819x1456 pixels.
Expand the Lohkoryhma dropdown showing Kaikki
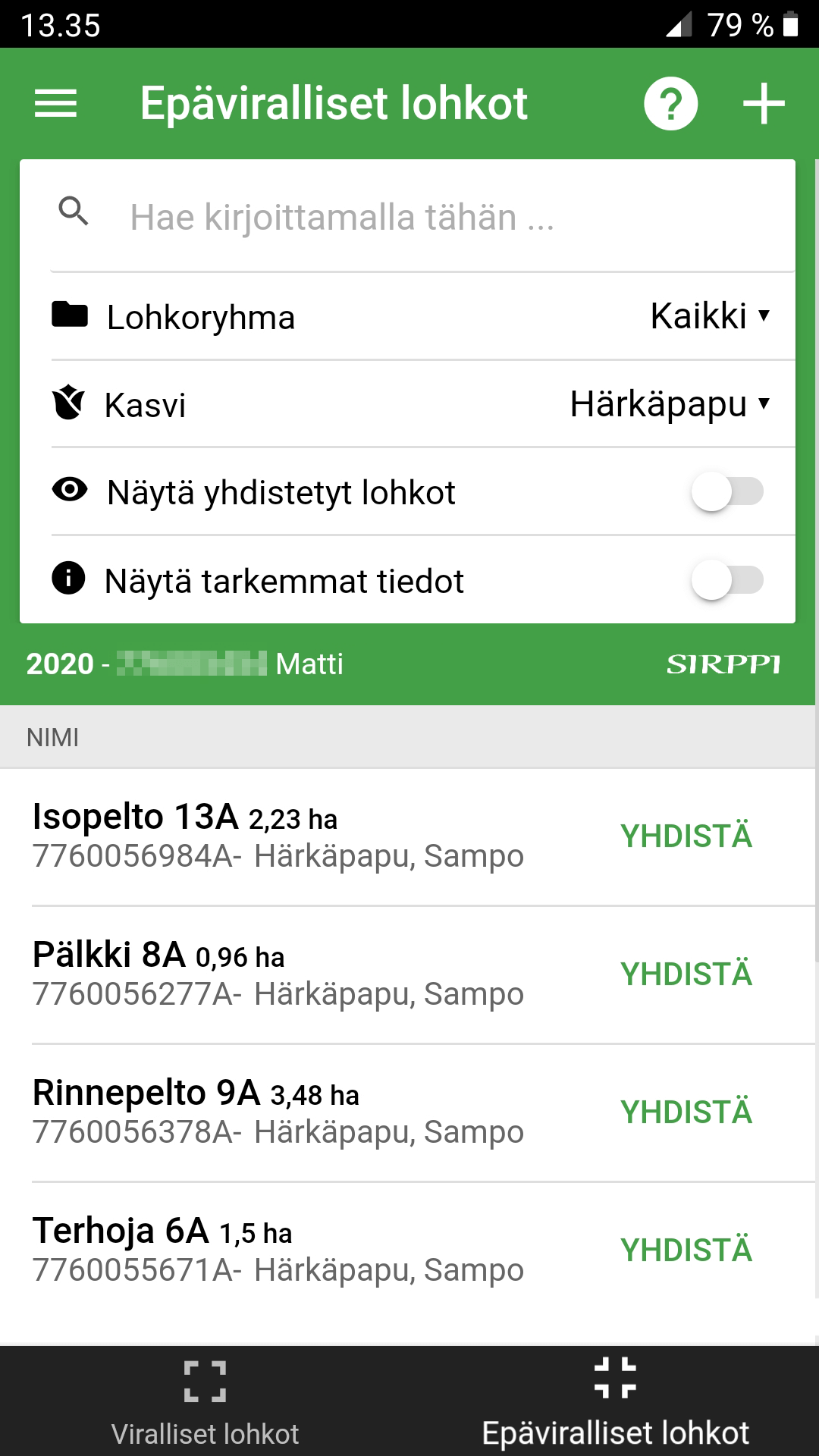pos(711,315)
